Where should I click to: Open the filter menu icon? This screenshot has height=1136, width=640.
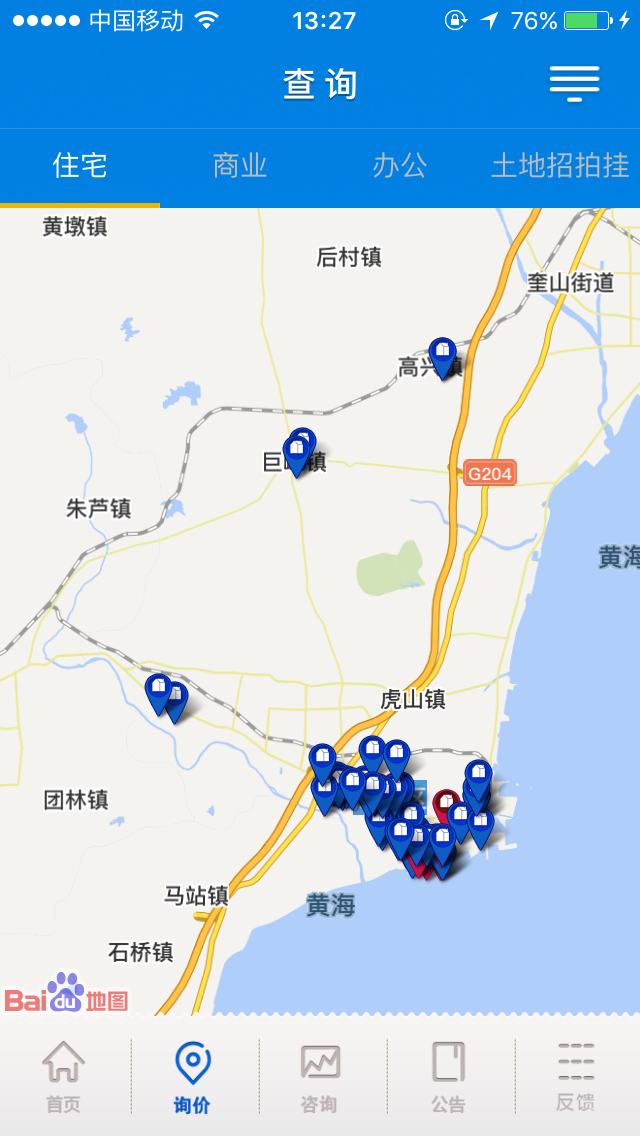(x=574, y=84)
